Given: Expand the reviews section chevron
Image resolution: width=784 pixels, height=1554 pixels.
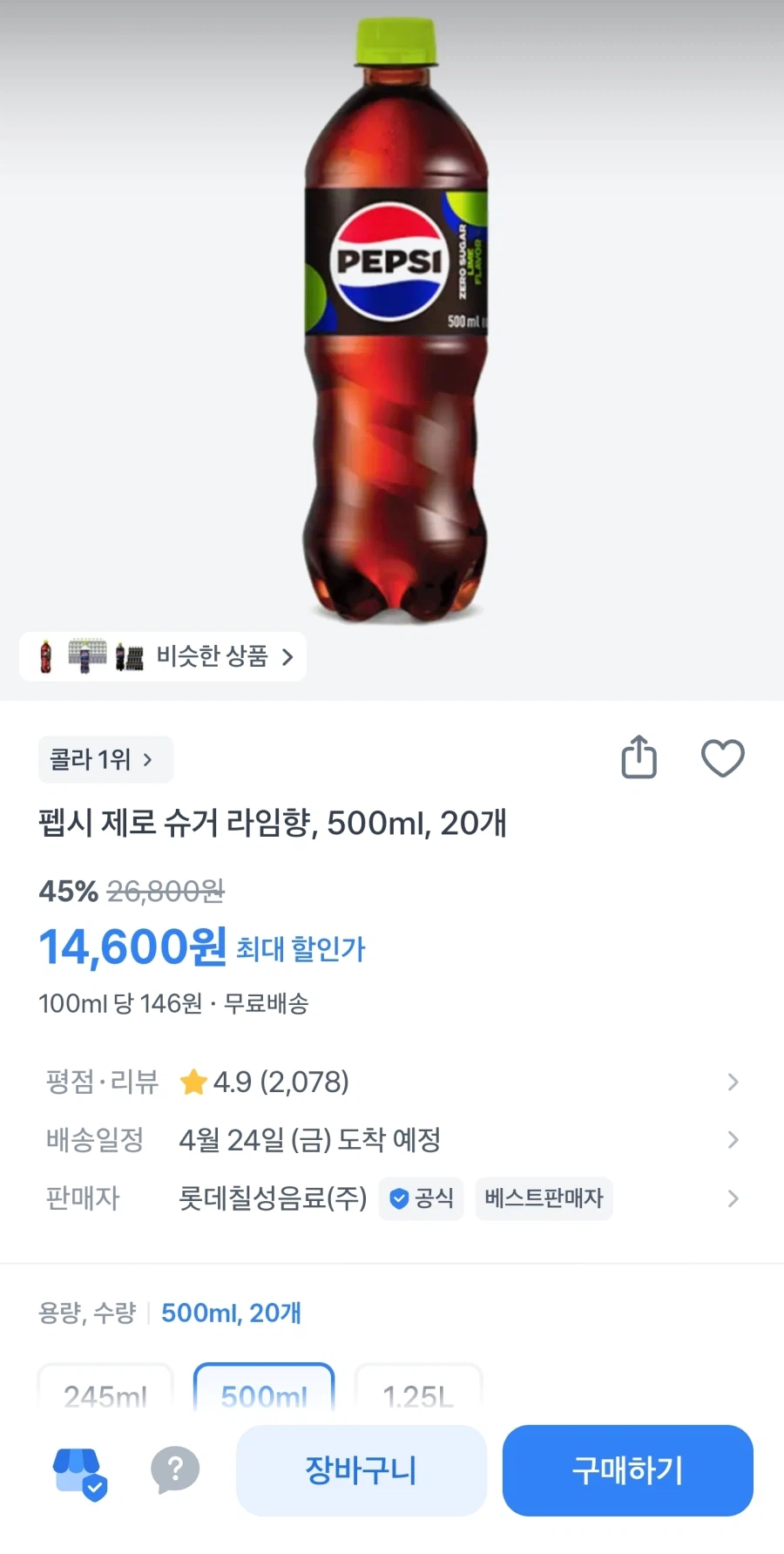Looking at the screenshot, I should click(x=732, y=1082).
